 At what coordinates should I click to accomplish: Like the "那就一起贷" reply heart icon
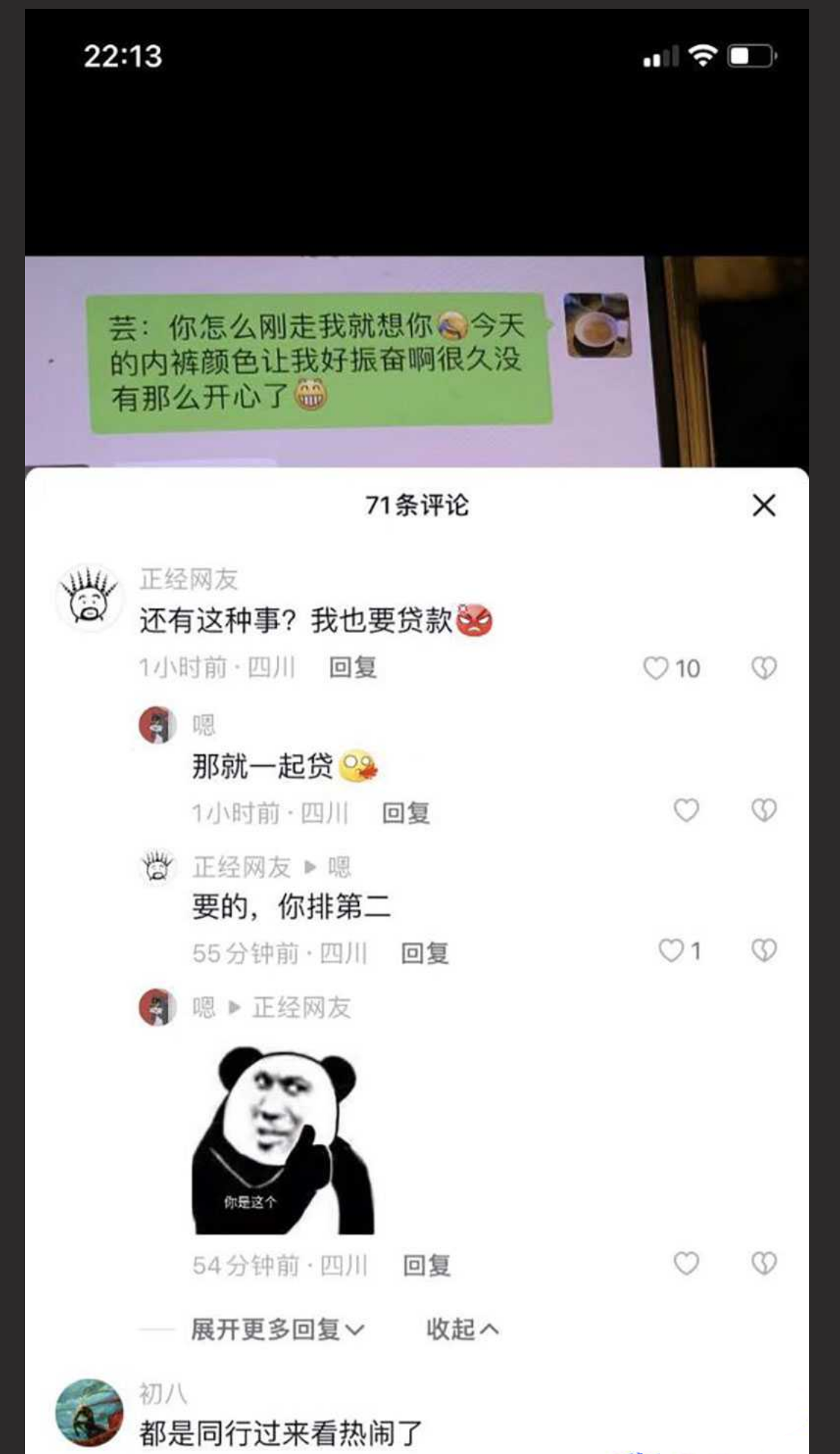coord(687,811)
